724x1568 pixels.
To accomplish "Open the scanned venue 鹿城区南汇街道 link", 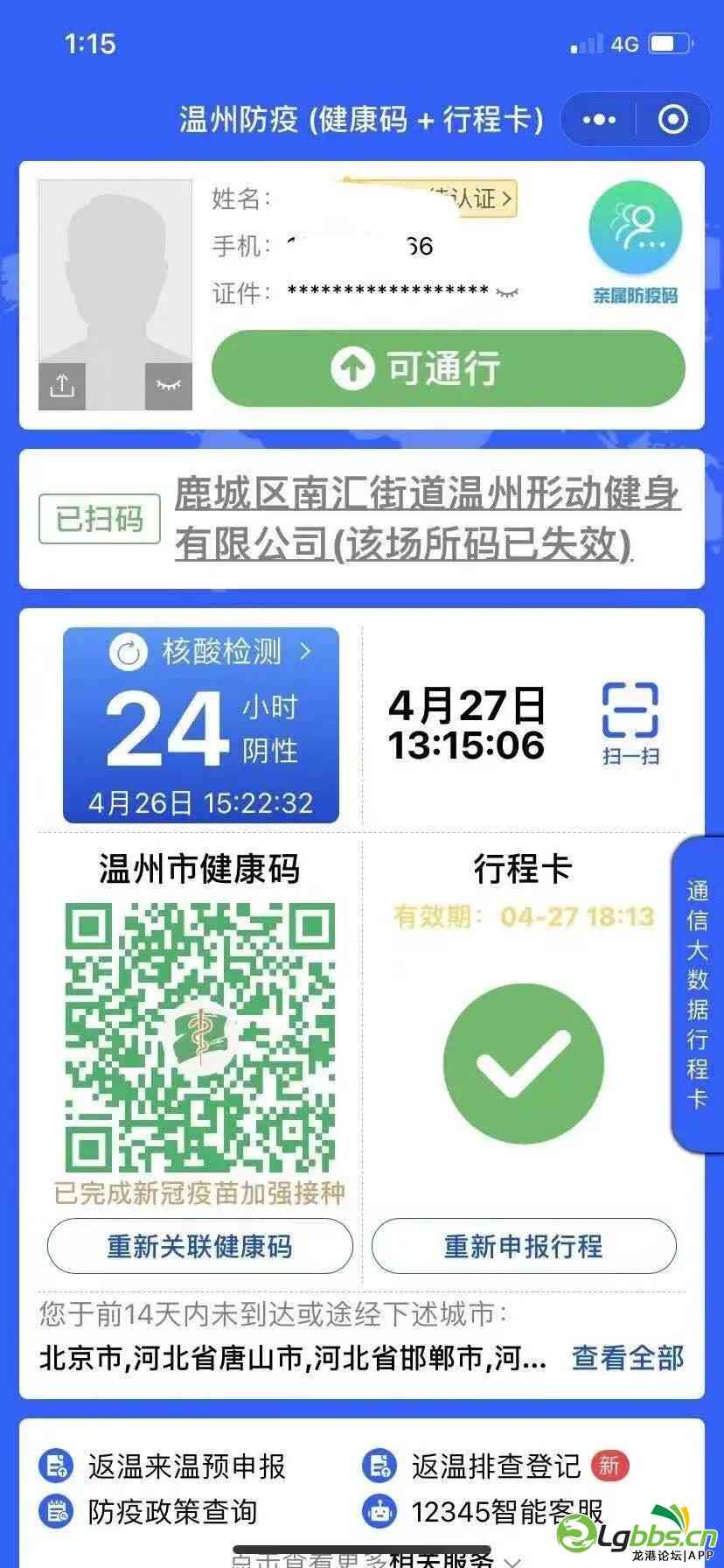I will pos(427,519).
